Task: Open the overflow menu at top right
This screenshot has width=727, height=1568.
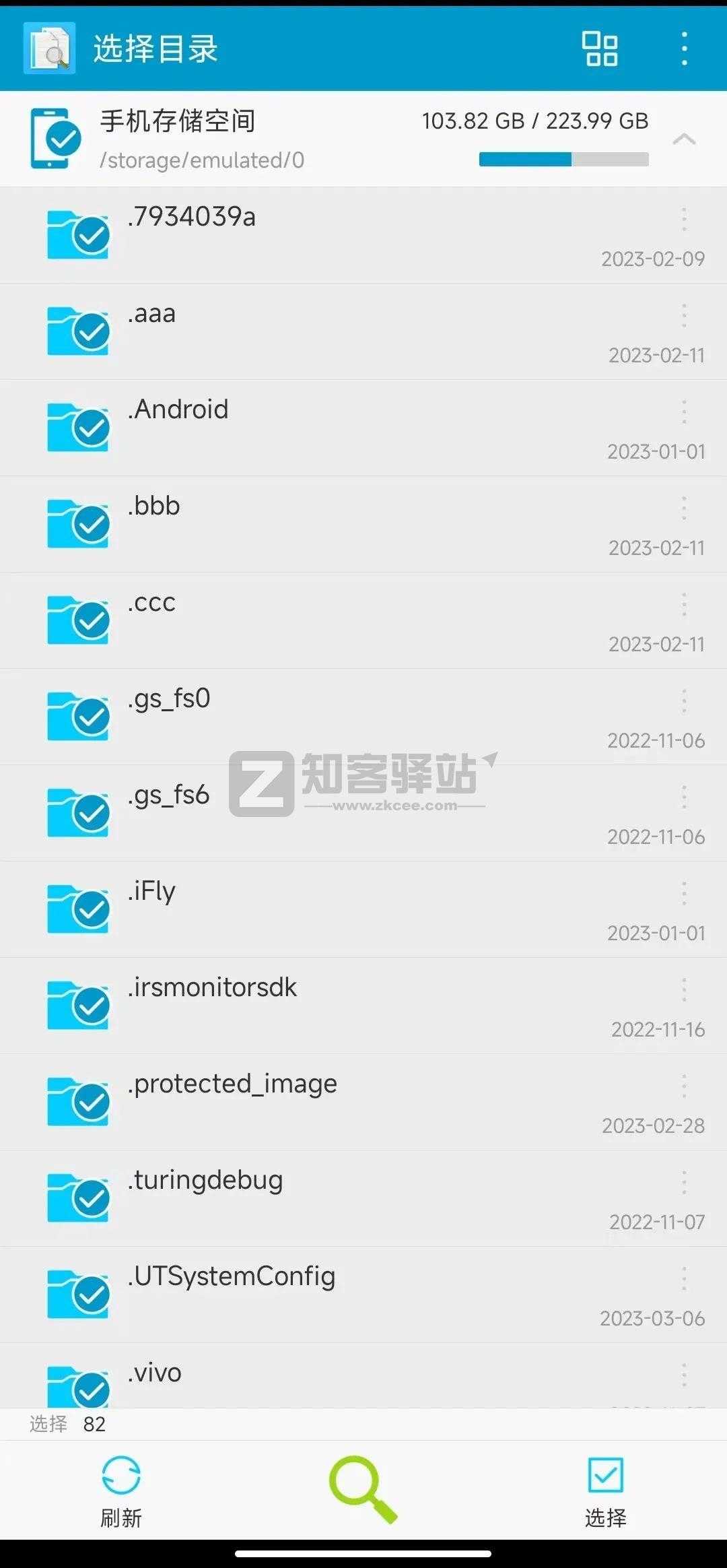Action: pos(684,47)
